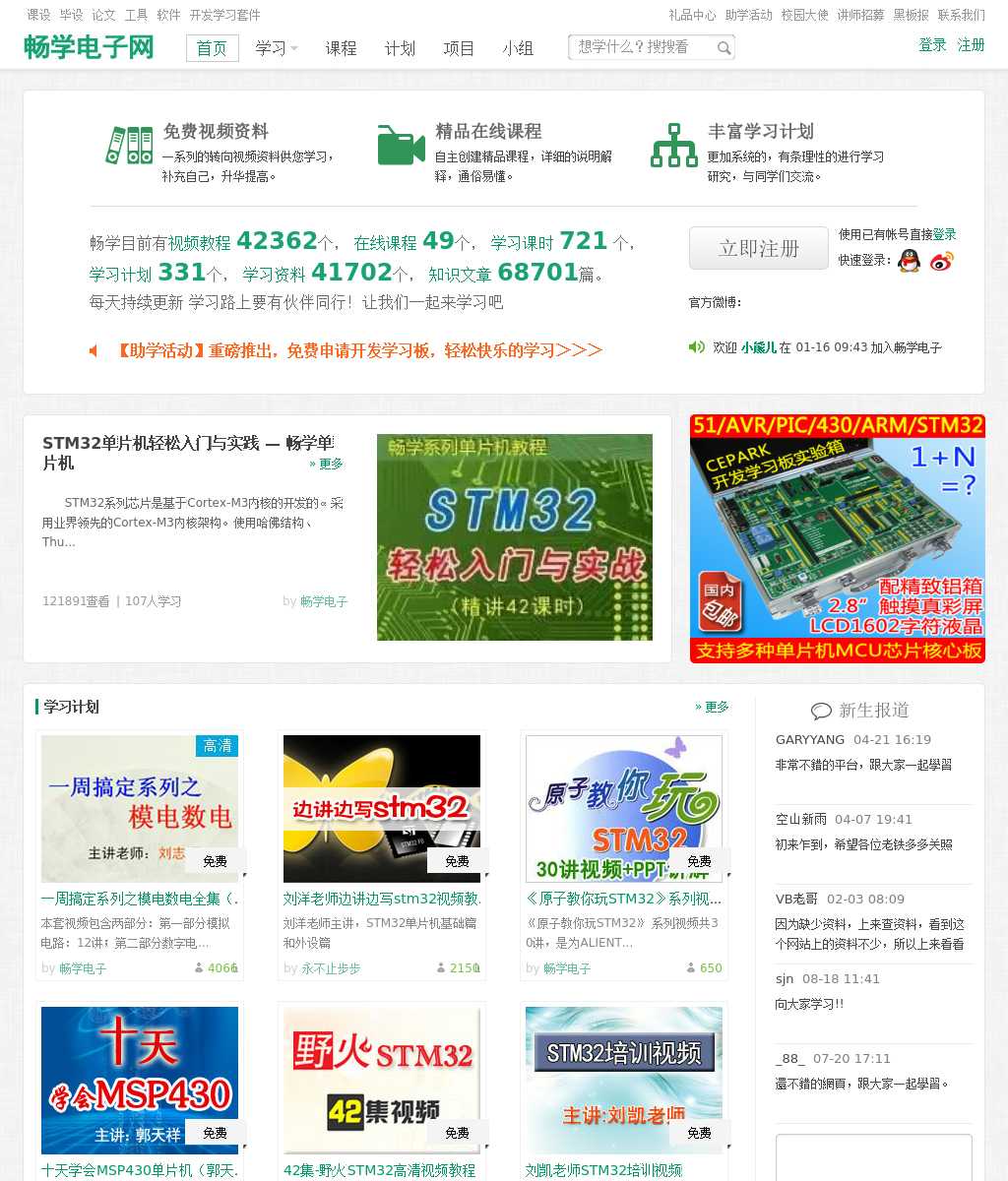
Task: Log in quickly with QQ penguin icon
Action: coord(910,261)
